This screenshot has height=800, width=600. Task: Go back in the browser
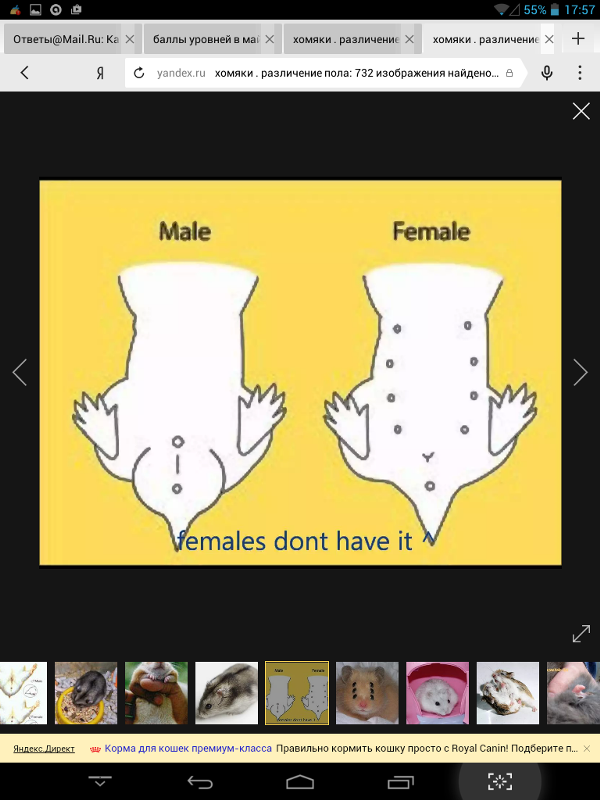click(25, 73)
